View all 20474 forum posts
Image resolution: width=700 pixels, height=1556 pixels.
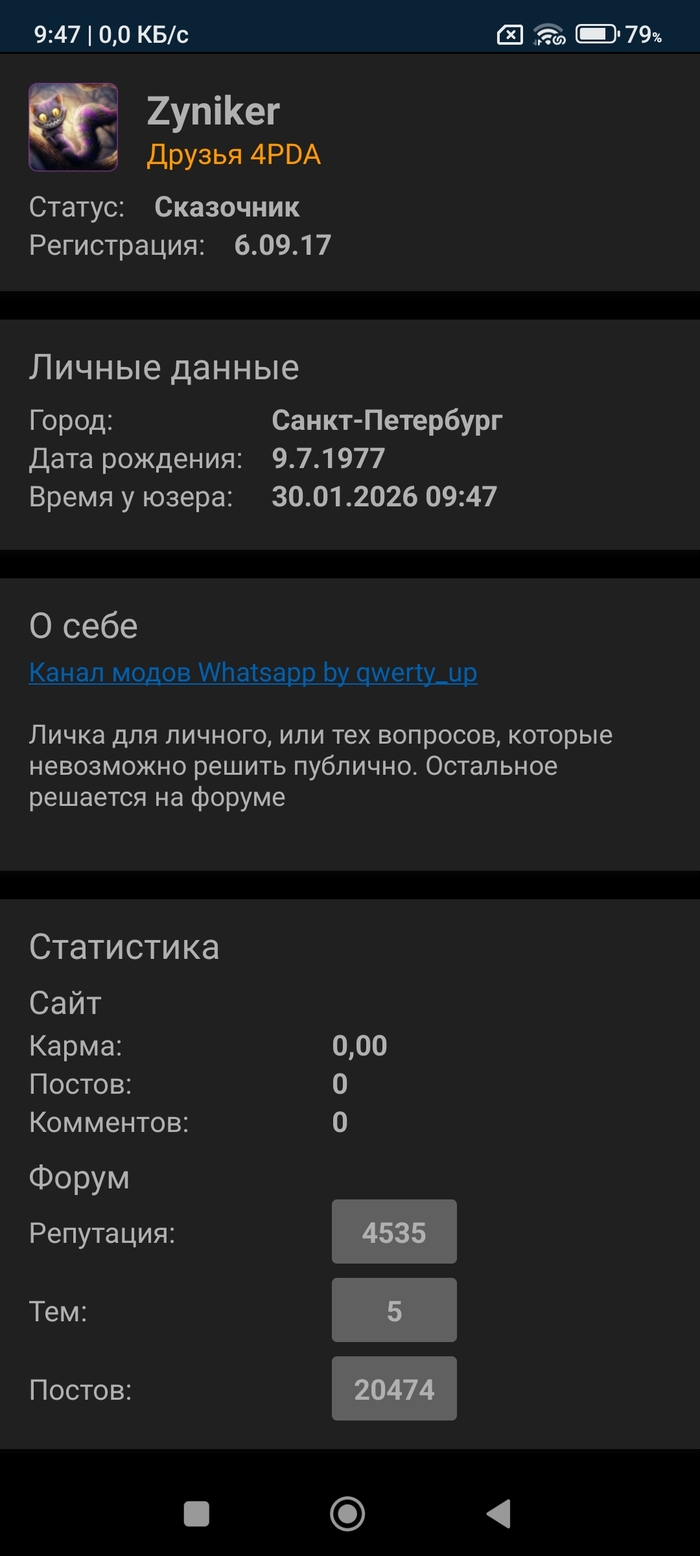click(x=394, y=1388)
